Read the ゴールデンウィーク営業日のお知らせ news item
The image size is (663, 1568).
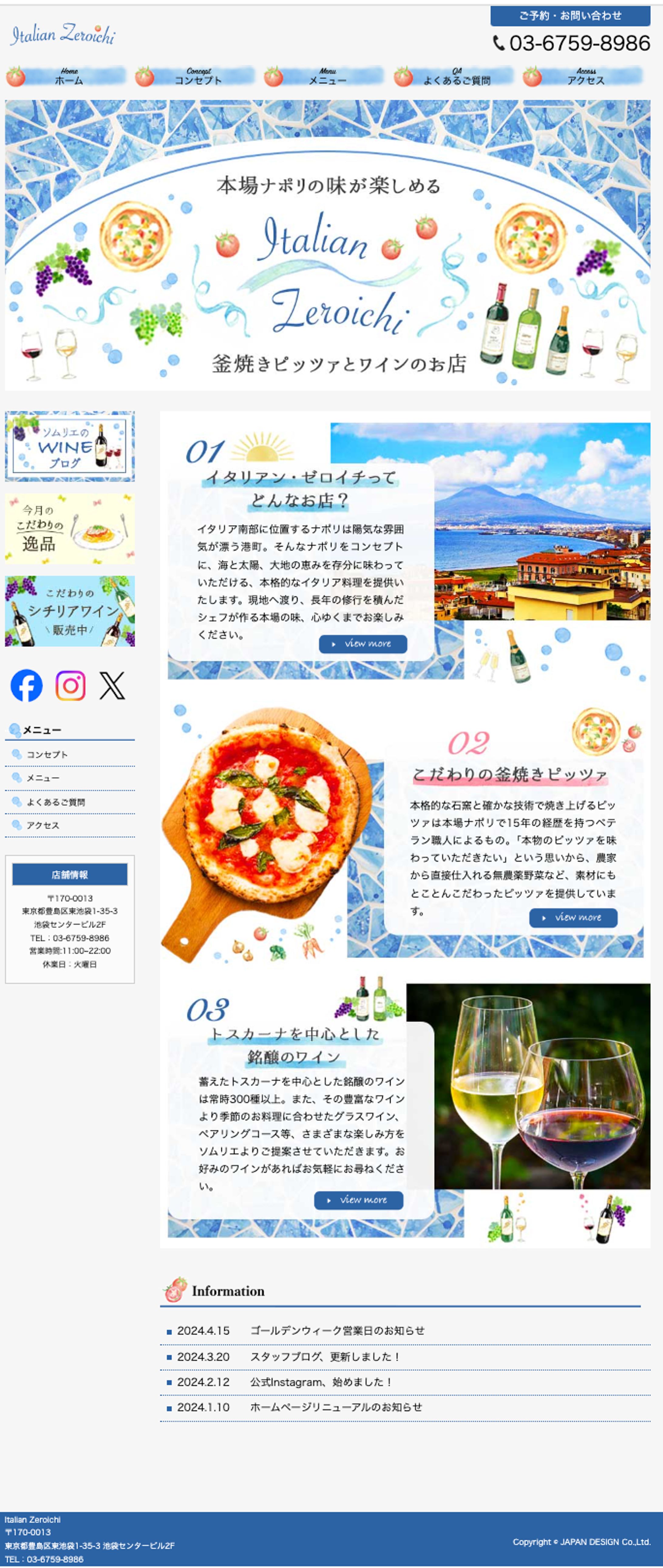(337, 1331)
